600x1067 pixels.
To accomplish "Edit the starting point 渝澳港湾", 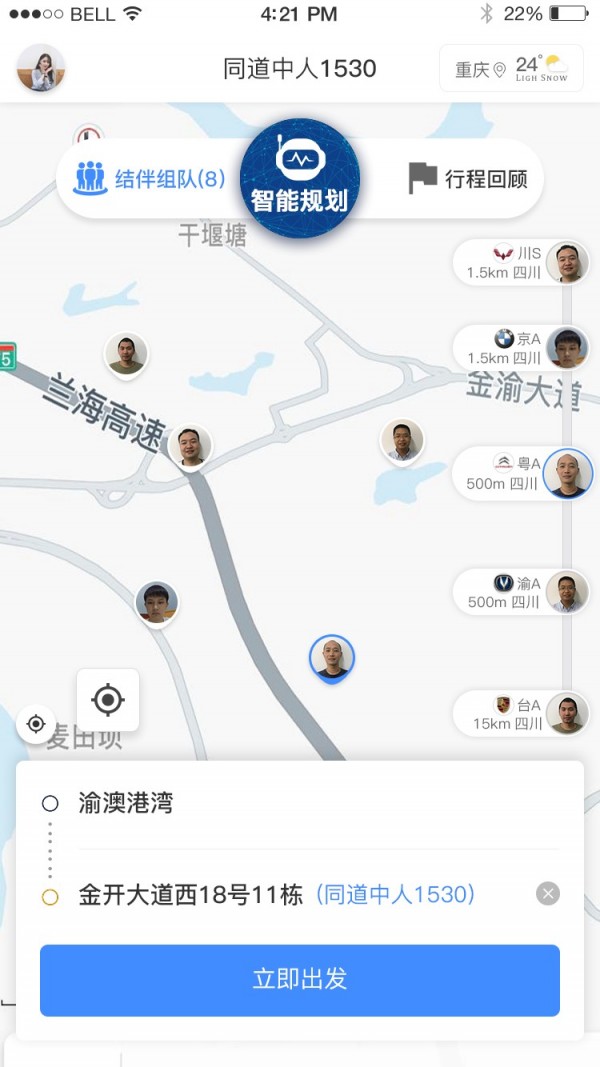I will pyautogui.click(x=126, y=803).
